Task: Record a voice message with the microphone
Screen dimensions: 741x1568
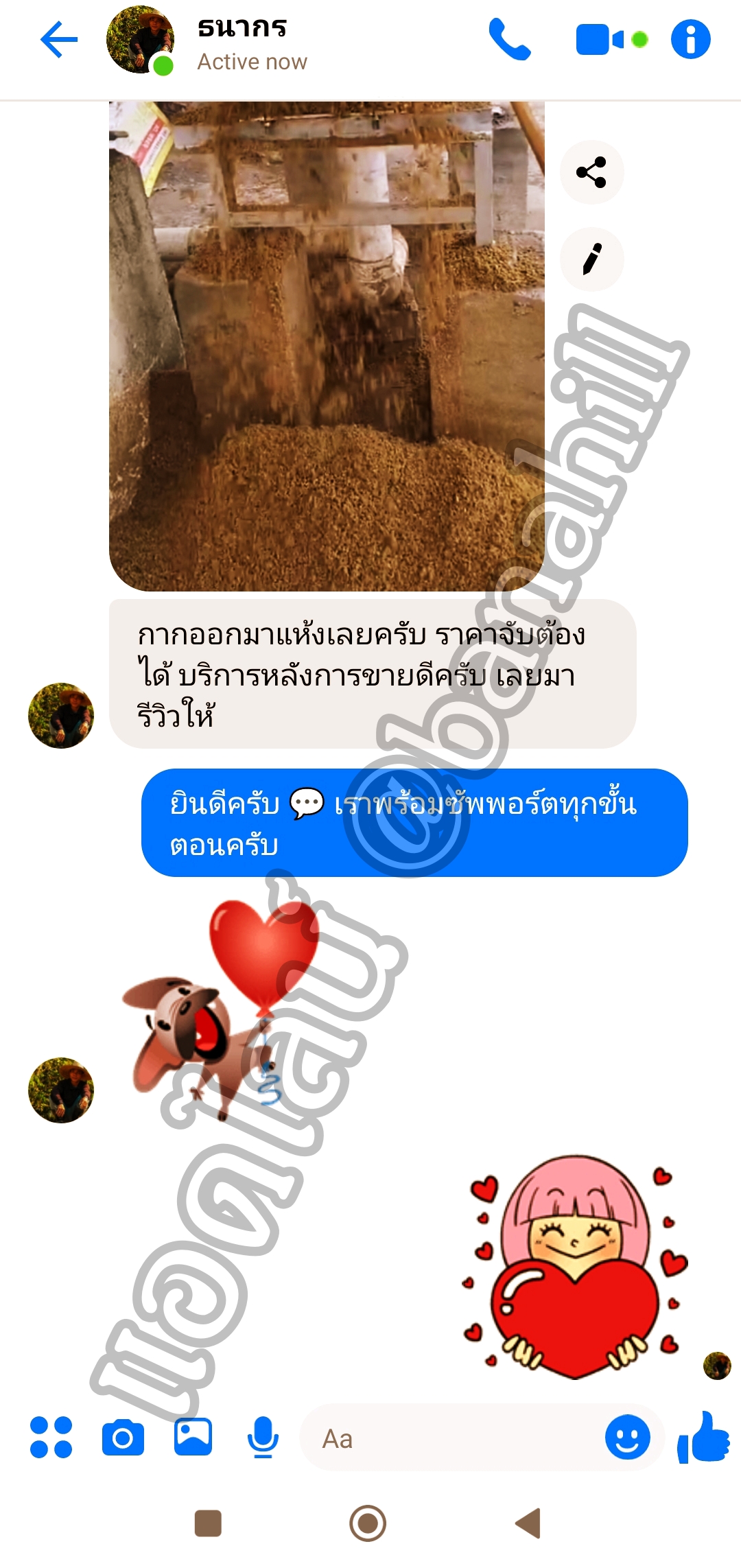Action: pos(263,1437)
